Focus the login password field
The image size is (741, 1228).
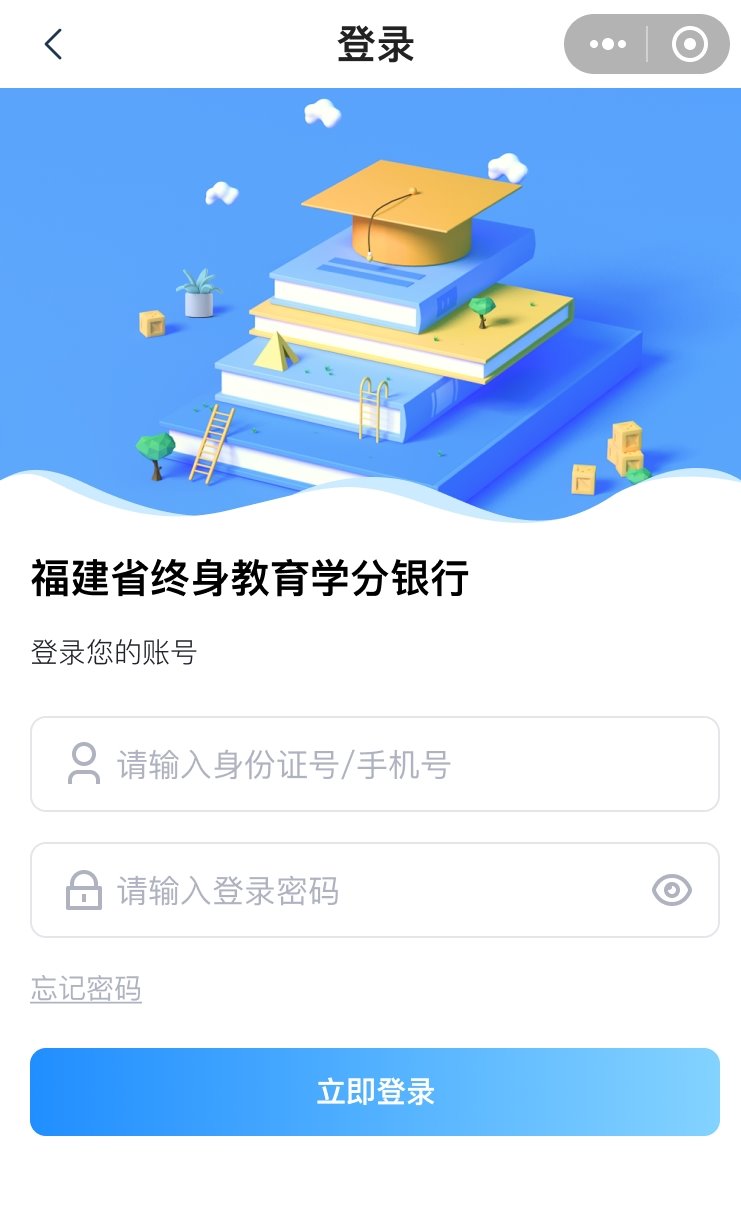(360, 890)
